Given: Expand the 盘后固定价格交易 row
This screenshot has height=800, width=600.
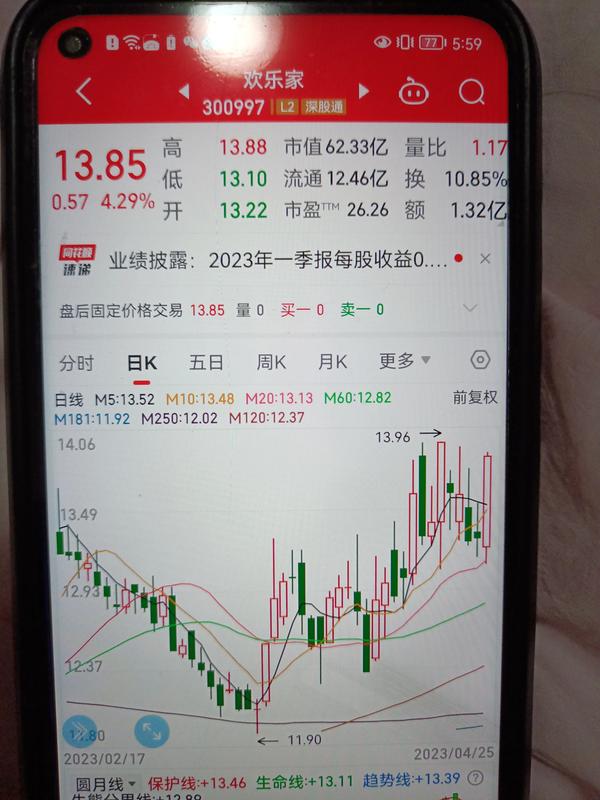Looking at the screenshot, I should click(x=472, y=310).
